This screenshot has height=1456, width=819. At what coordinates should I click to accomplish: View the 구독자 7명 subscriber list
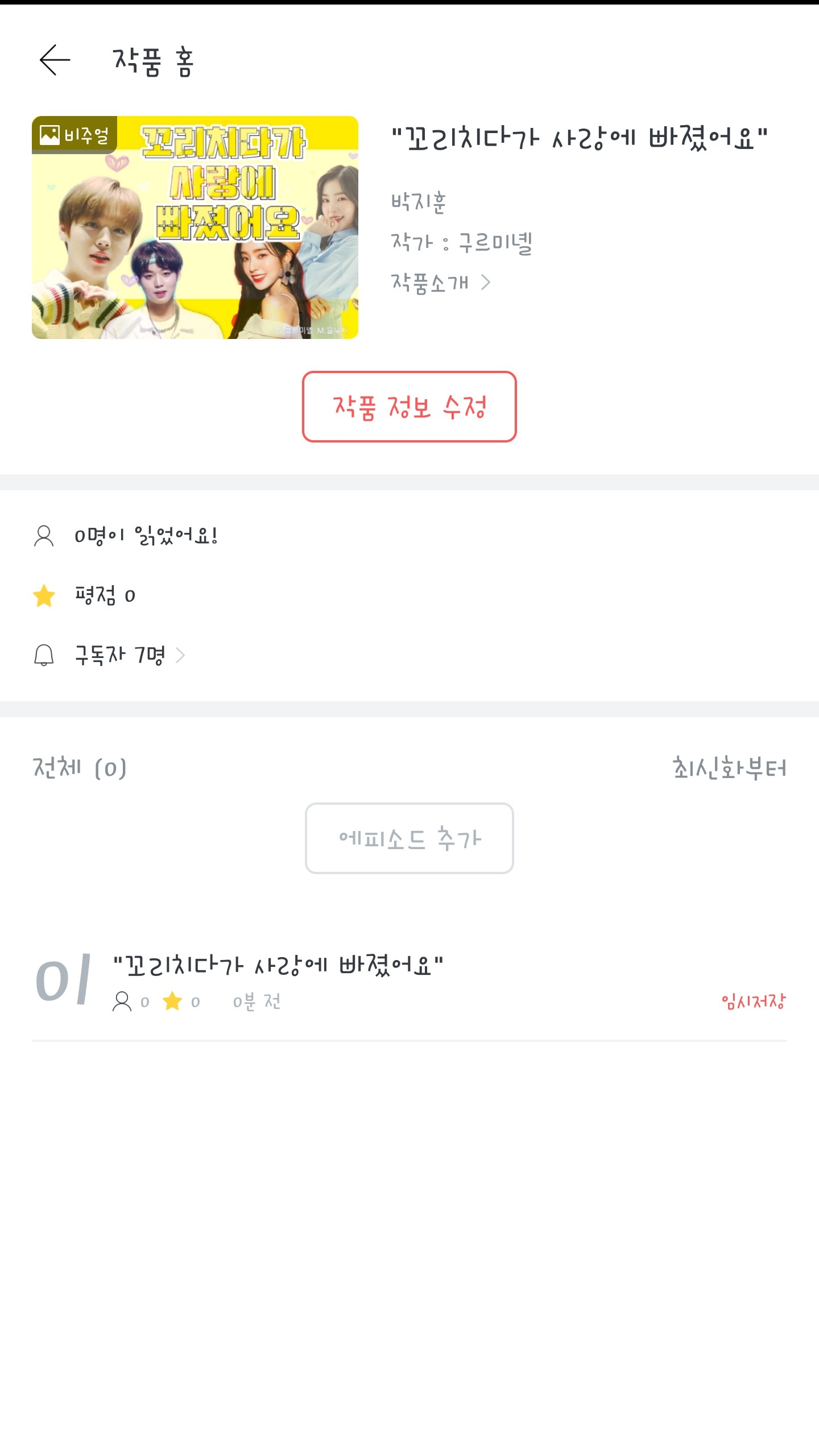tap(130, 655)
